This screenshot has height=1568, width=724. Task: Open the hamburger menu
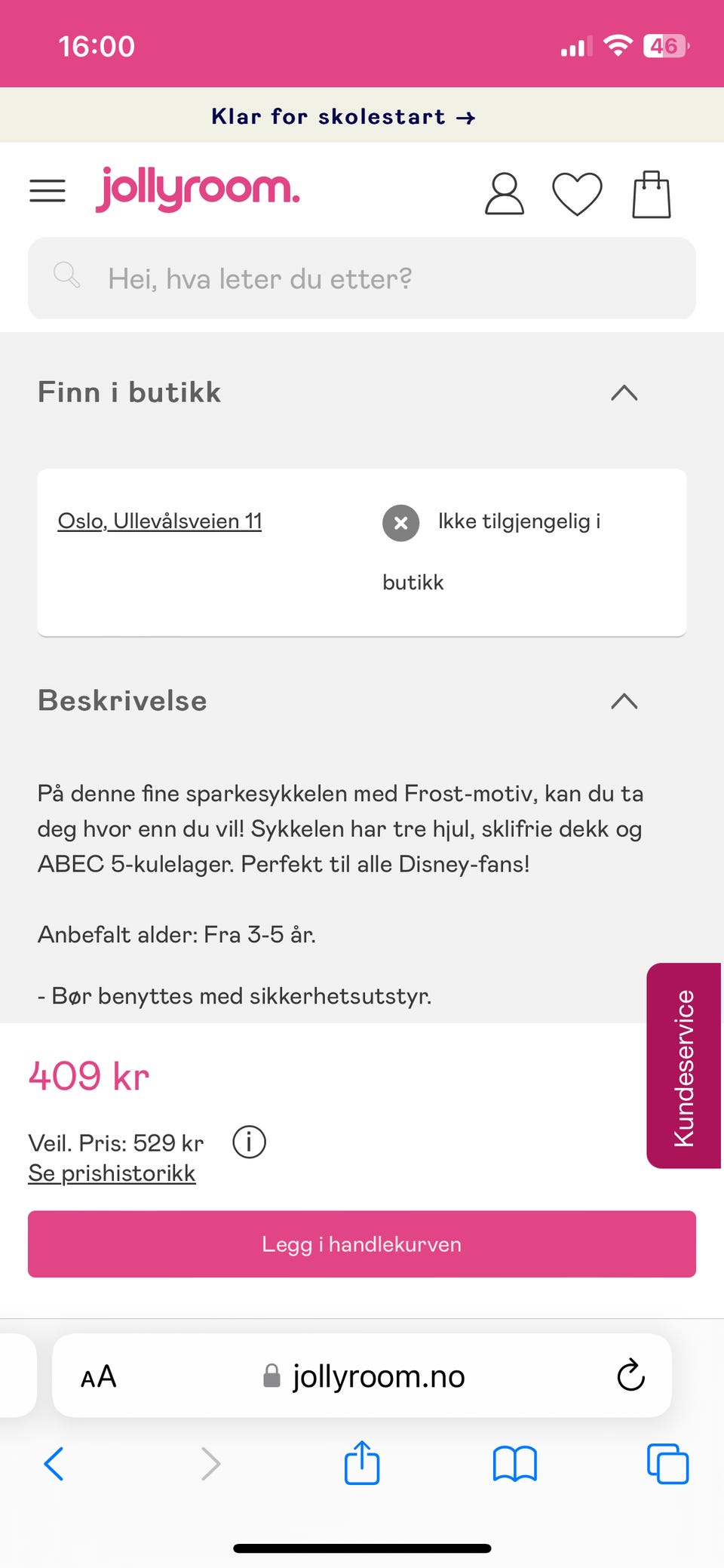pos(47,191)
